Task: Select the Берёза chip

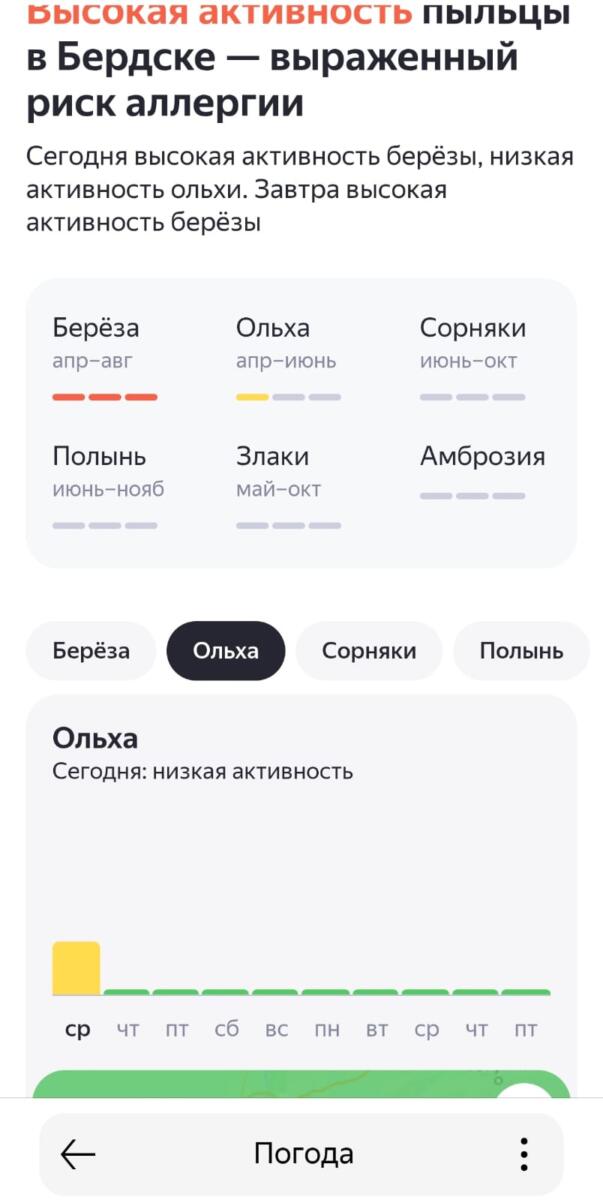Action: (91, 651)
